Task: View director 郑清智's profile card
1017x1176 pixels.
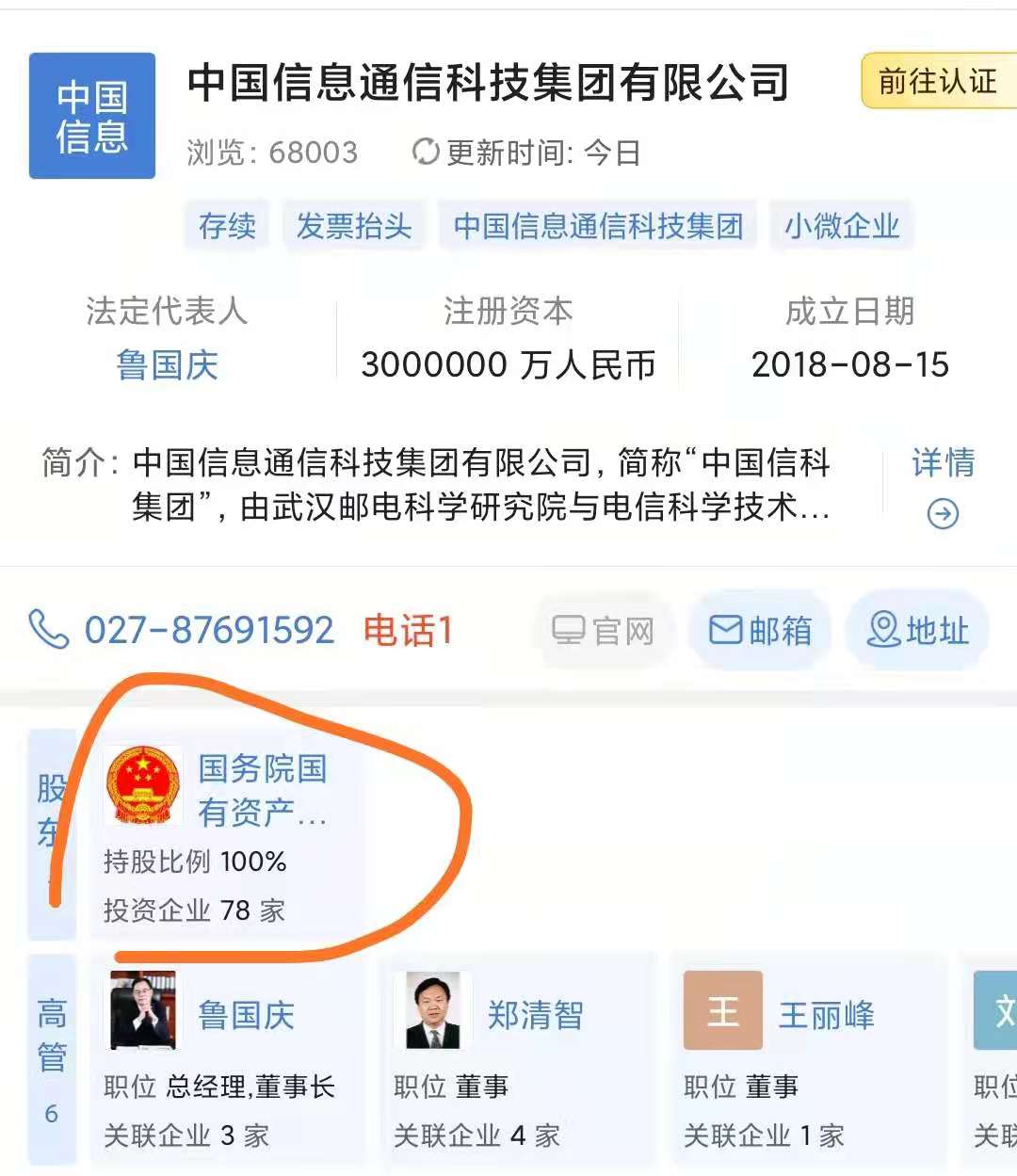Action: (516, 1058)
